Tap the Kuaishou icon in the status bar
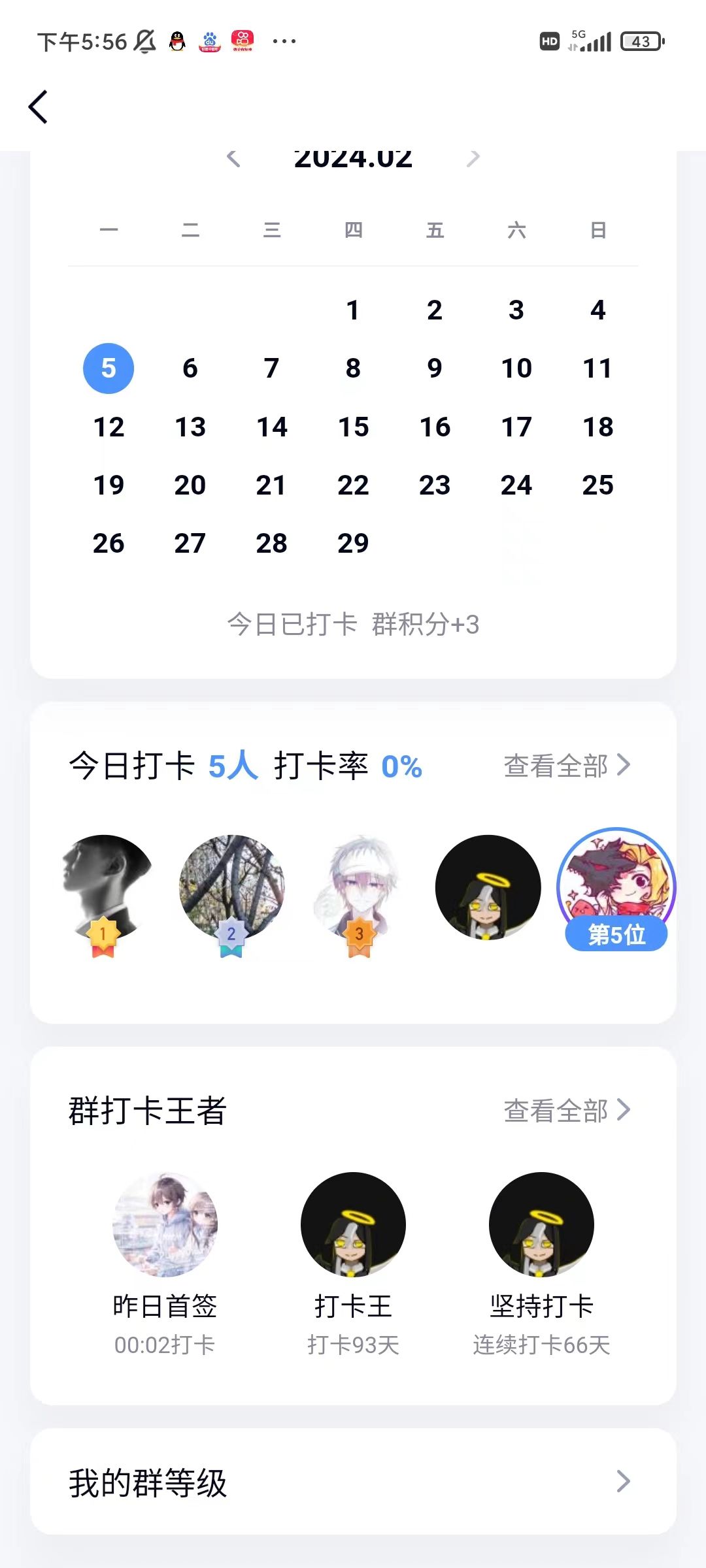 242,41
